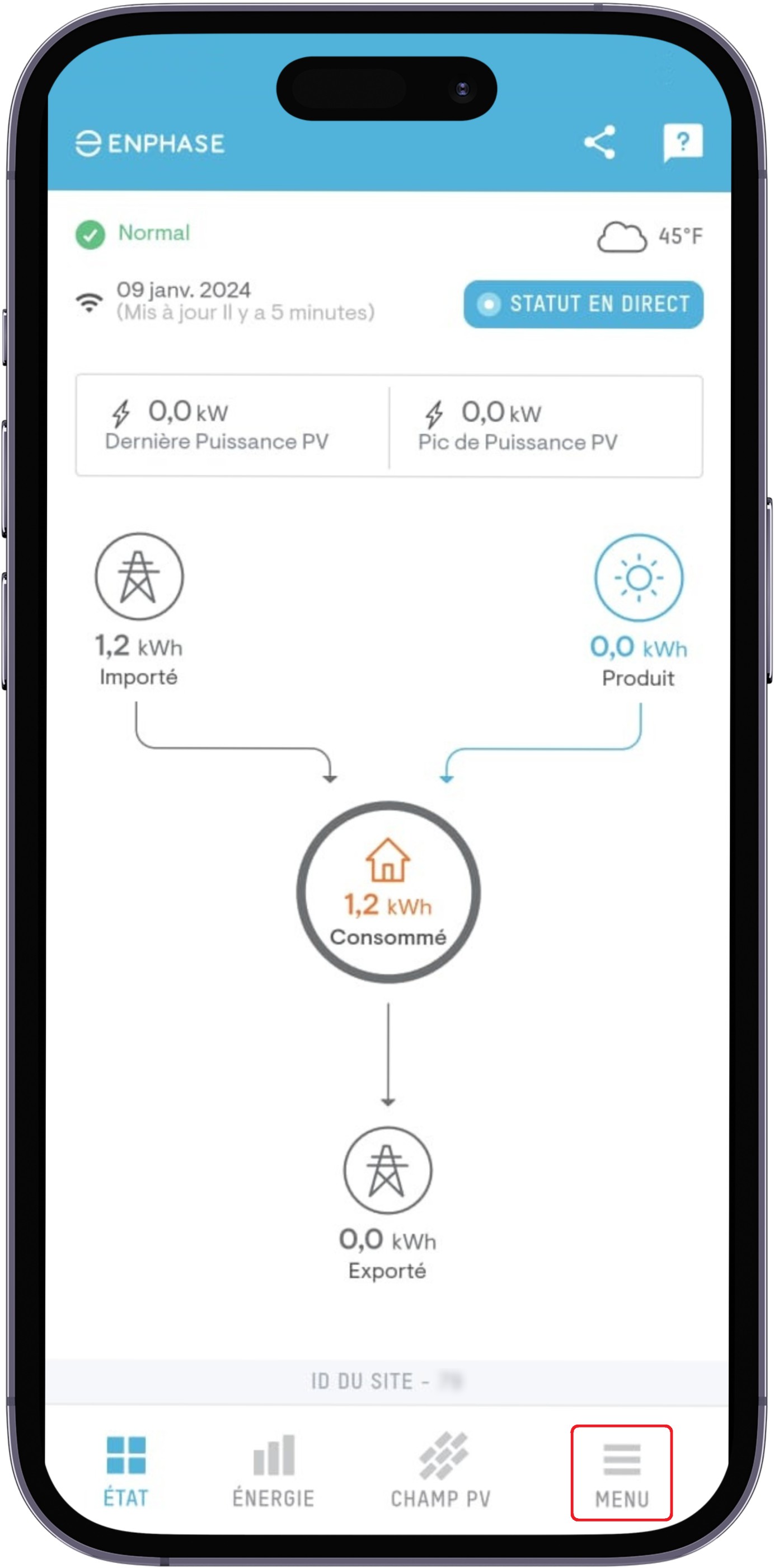Share the system status
Screen dimensions: 774x1568
click(599, 142)
